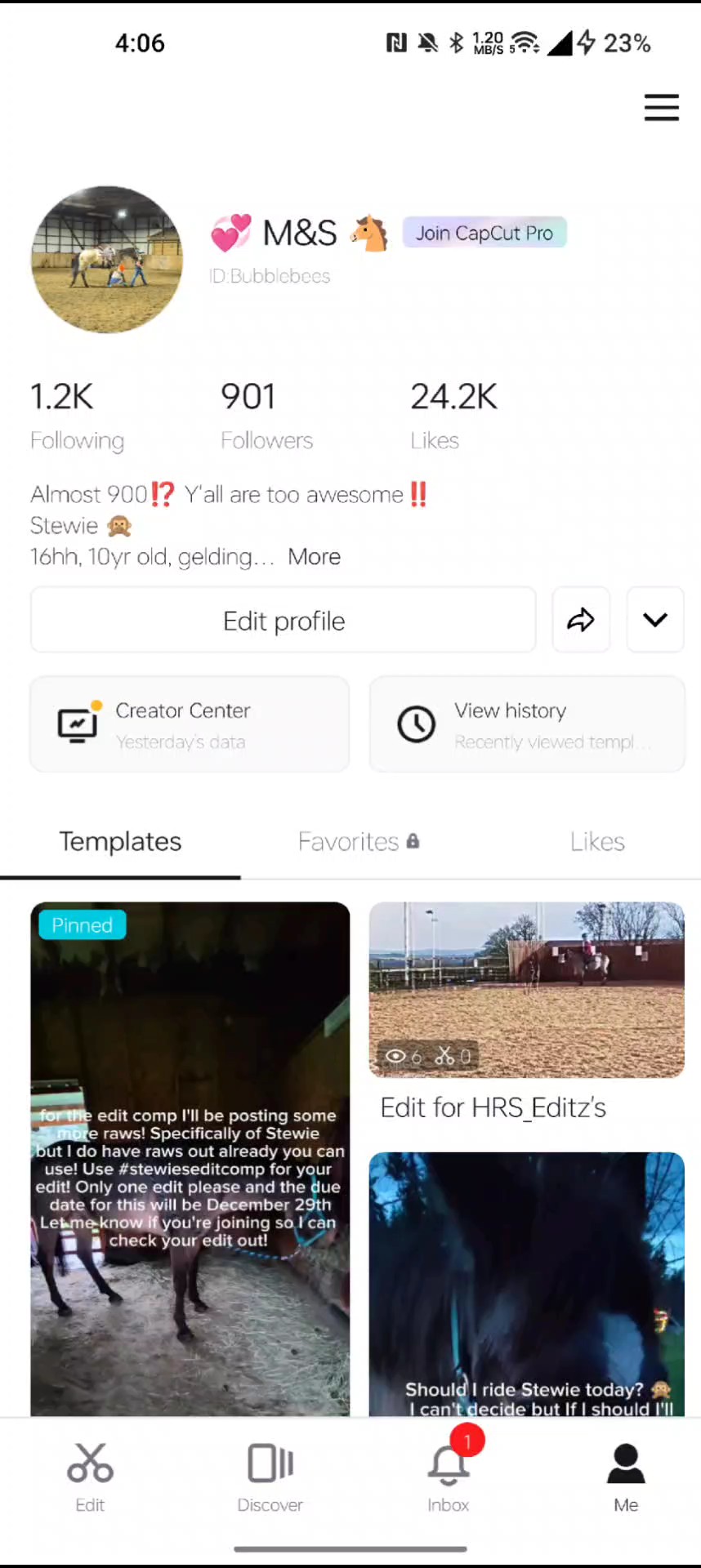Go to the Edit tab
This screenshot has width=701, height=1568.
tap(90, 1477)
